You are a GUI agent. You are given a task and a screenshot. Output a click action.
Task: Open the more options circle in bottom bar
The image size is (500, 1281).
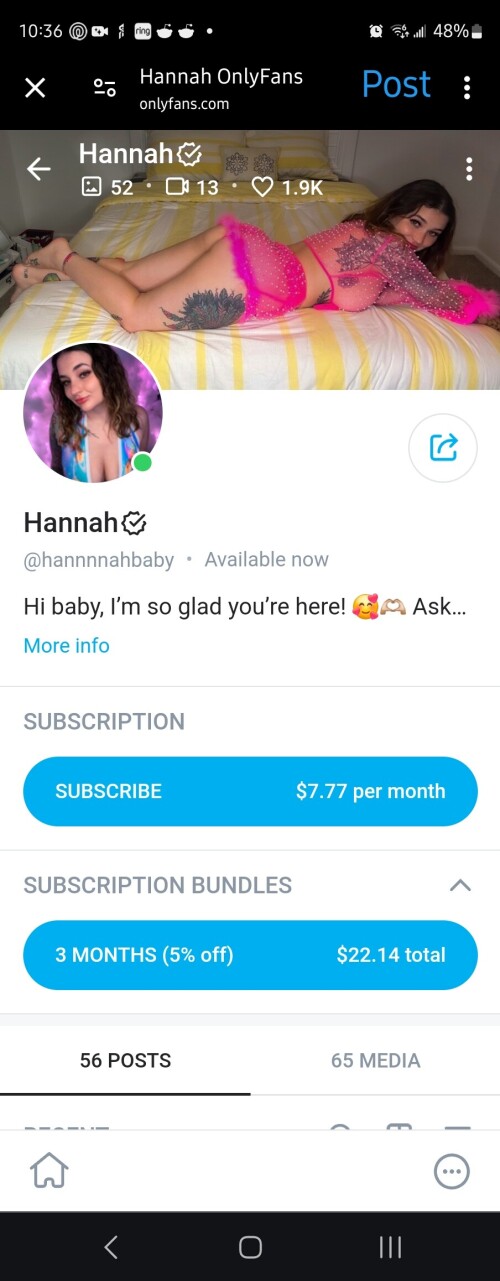[x=452, y=1172]
